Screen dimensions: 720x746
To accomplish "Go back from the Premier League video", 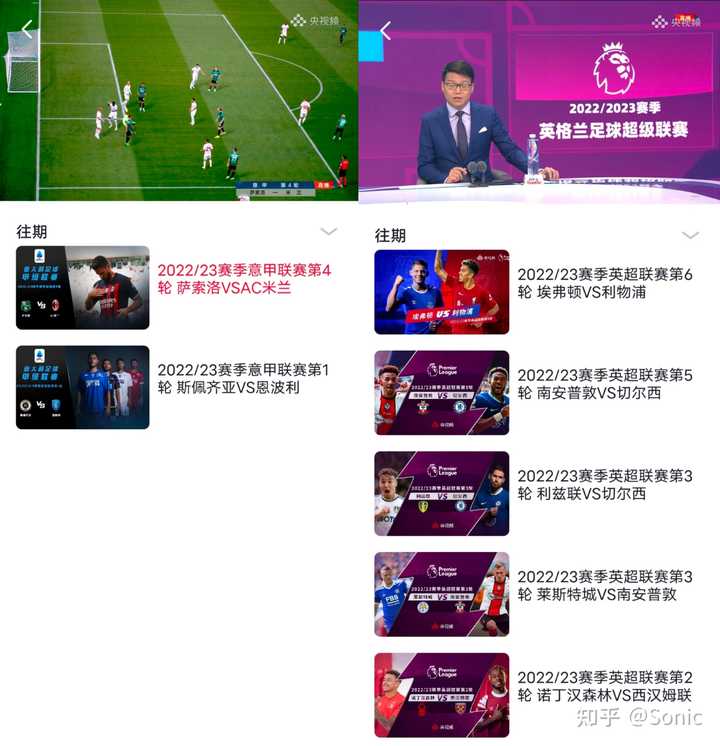I will pos(386,31).
